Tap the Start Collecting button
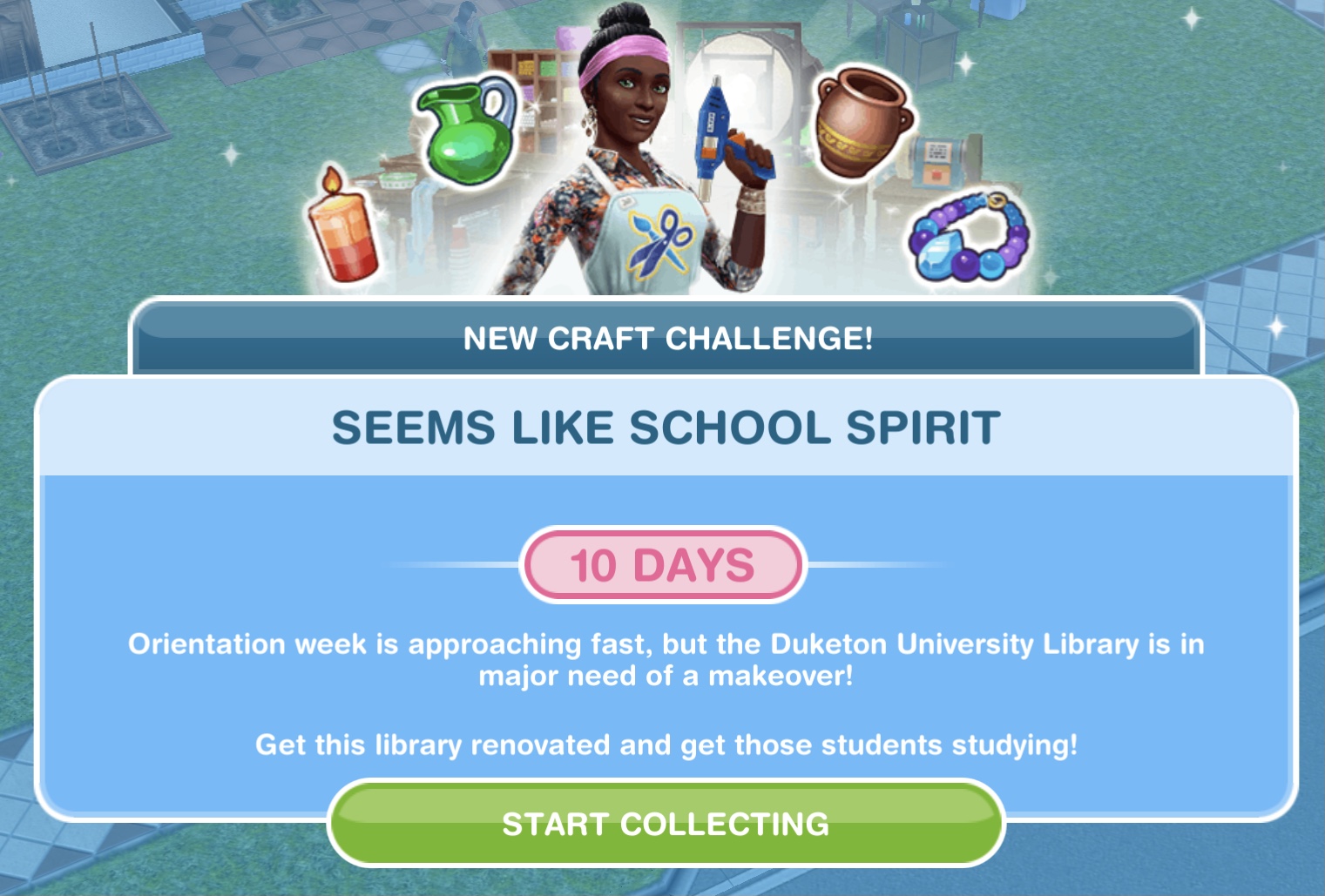The width and height of the screenshot is (1325, 896). tap(666, 824)
